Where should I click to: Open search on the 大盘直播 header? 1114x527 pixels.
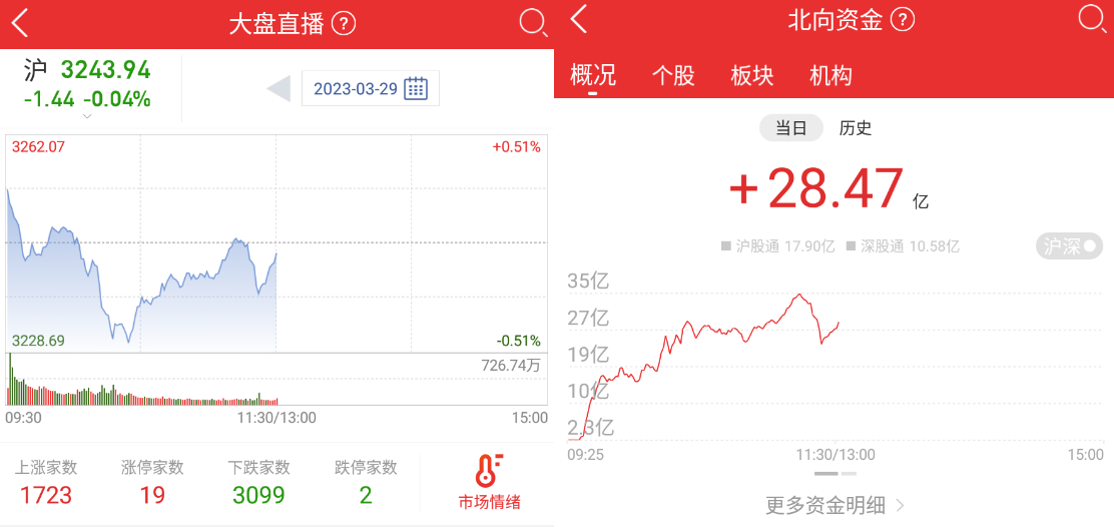[x=533, y=23]
